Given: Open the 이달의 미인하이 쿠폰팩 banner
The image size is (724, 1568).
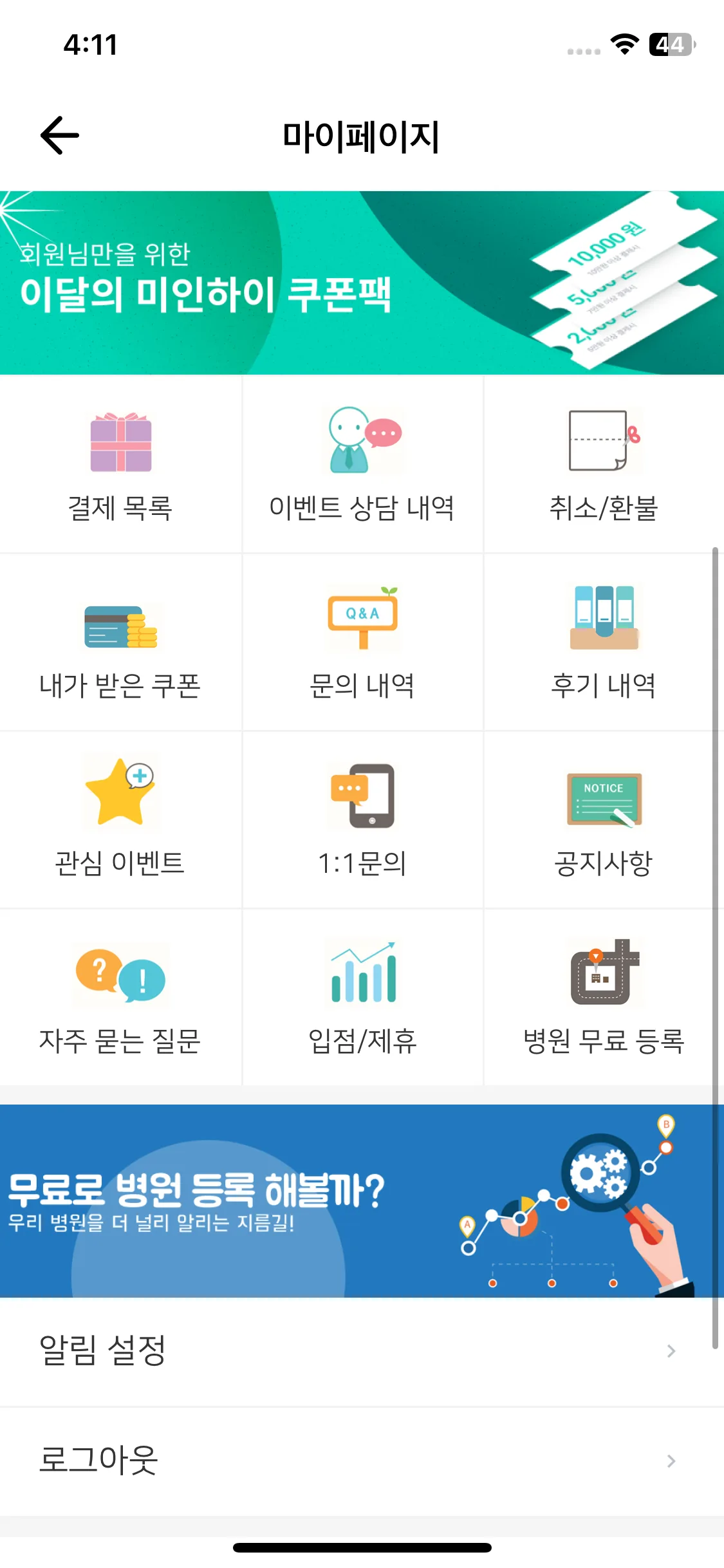Looking at the screenshot, I should (362, 283).
